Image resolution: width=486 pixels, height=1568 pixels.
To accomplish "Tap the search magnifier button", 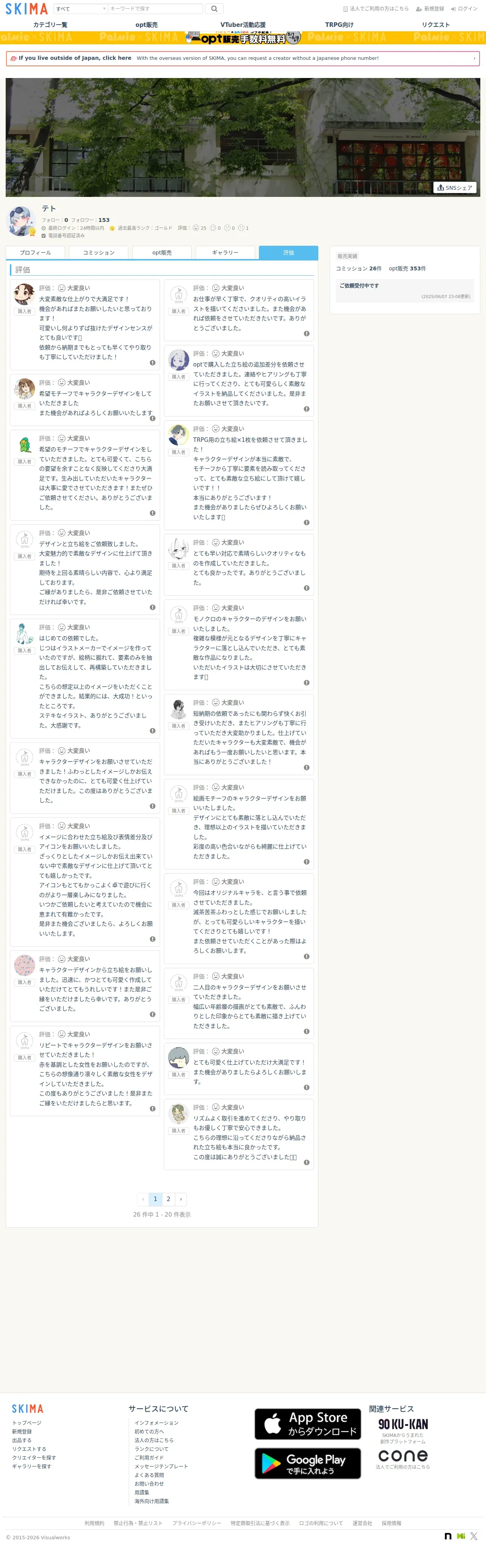I will coord(213,9).
